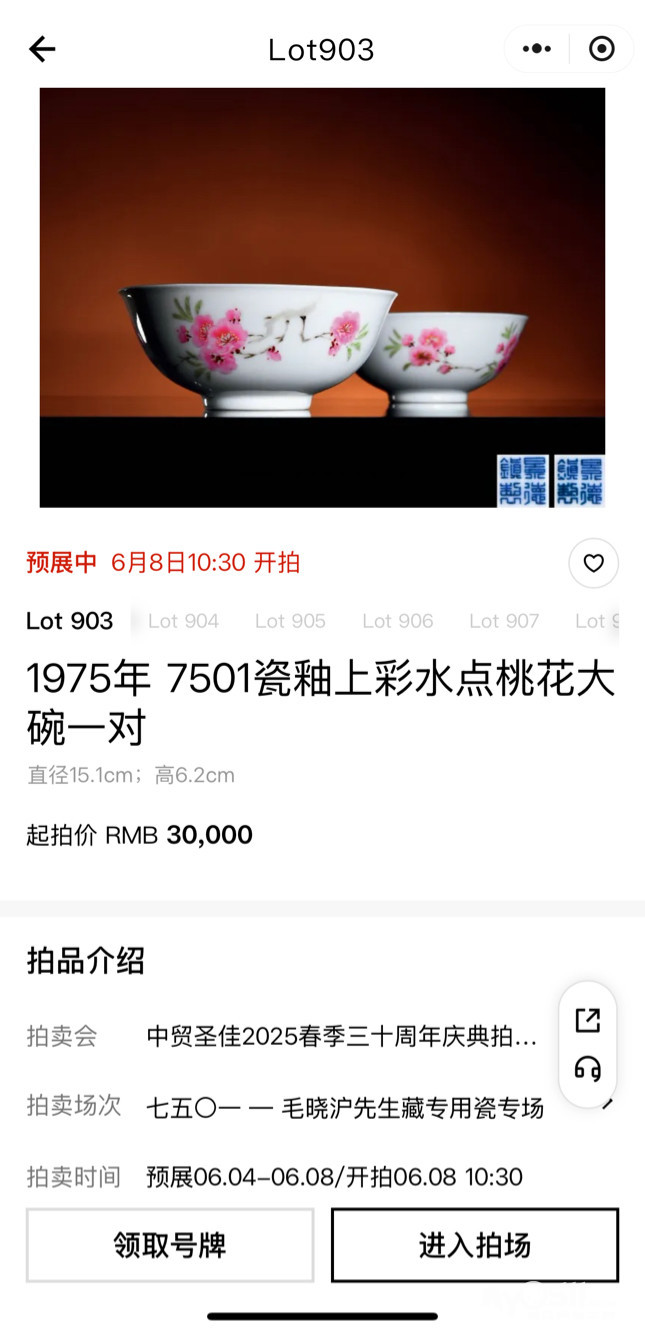Image resolution: width=645 pixels, height=1333 pixels.
Task: Select Lot 907
Action: click(x=504, y=621)
